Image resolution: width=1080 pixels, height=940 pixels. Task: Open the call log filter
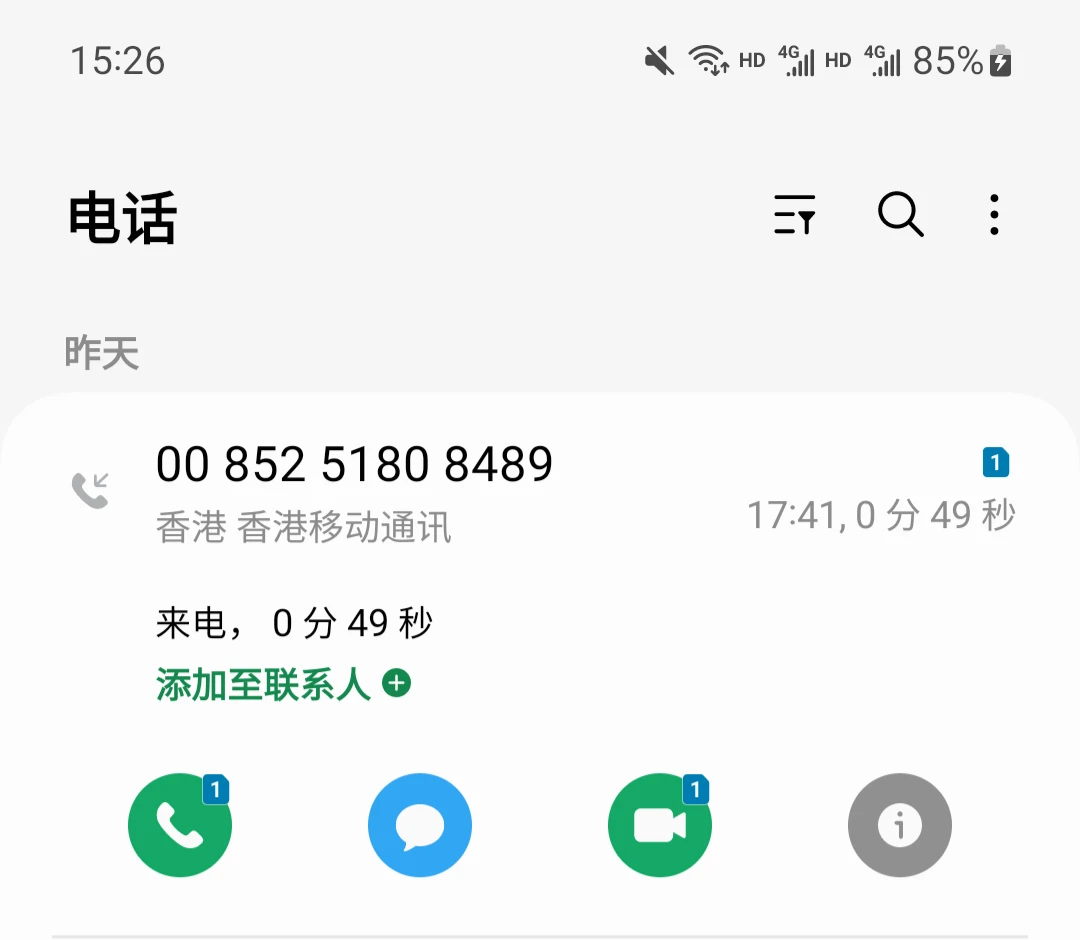[x=795, y=215]
